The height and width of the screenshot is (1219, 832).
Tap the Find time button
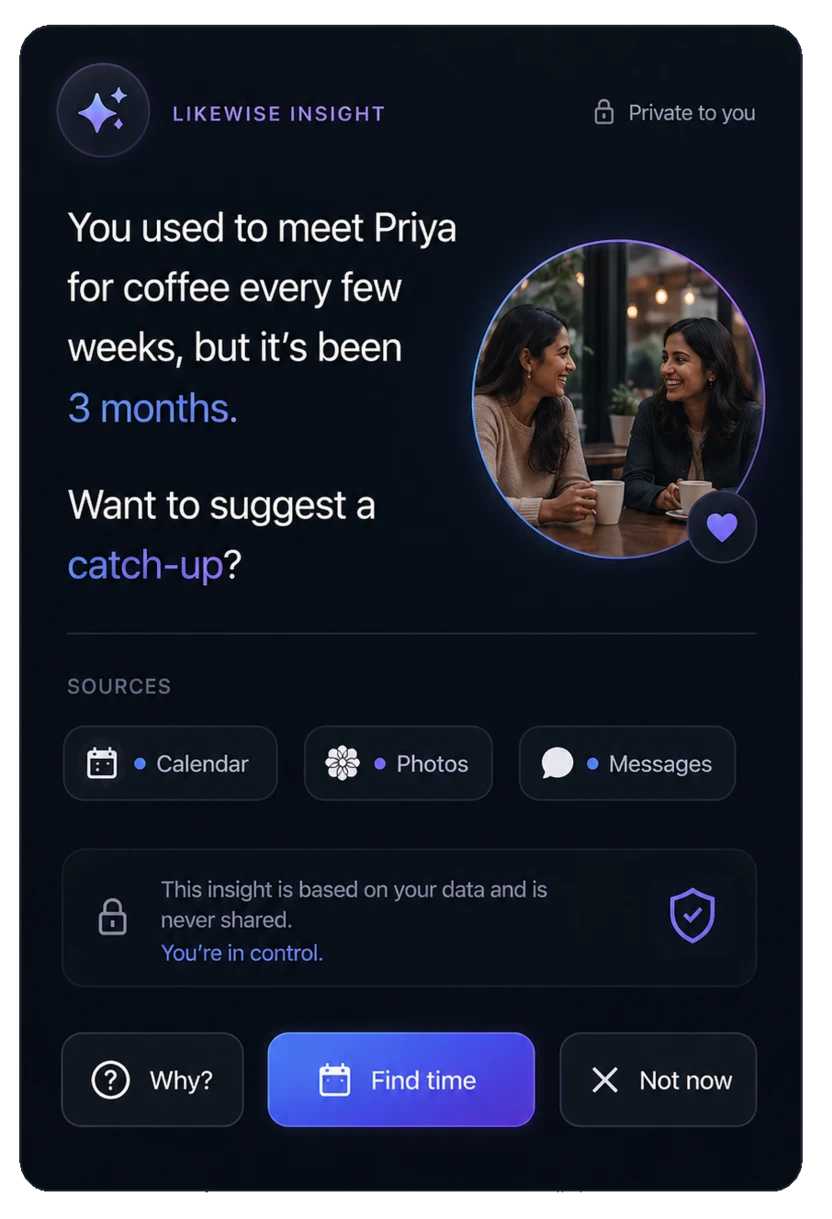click(x=401, y=1080)
